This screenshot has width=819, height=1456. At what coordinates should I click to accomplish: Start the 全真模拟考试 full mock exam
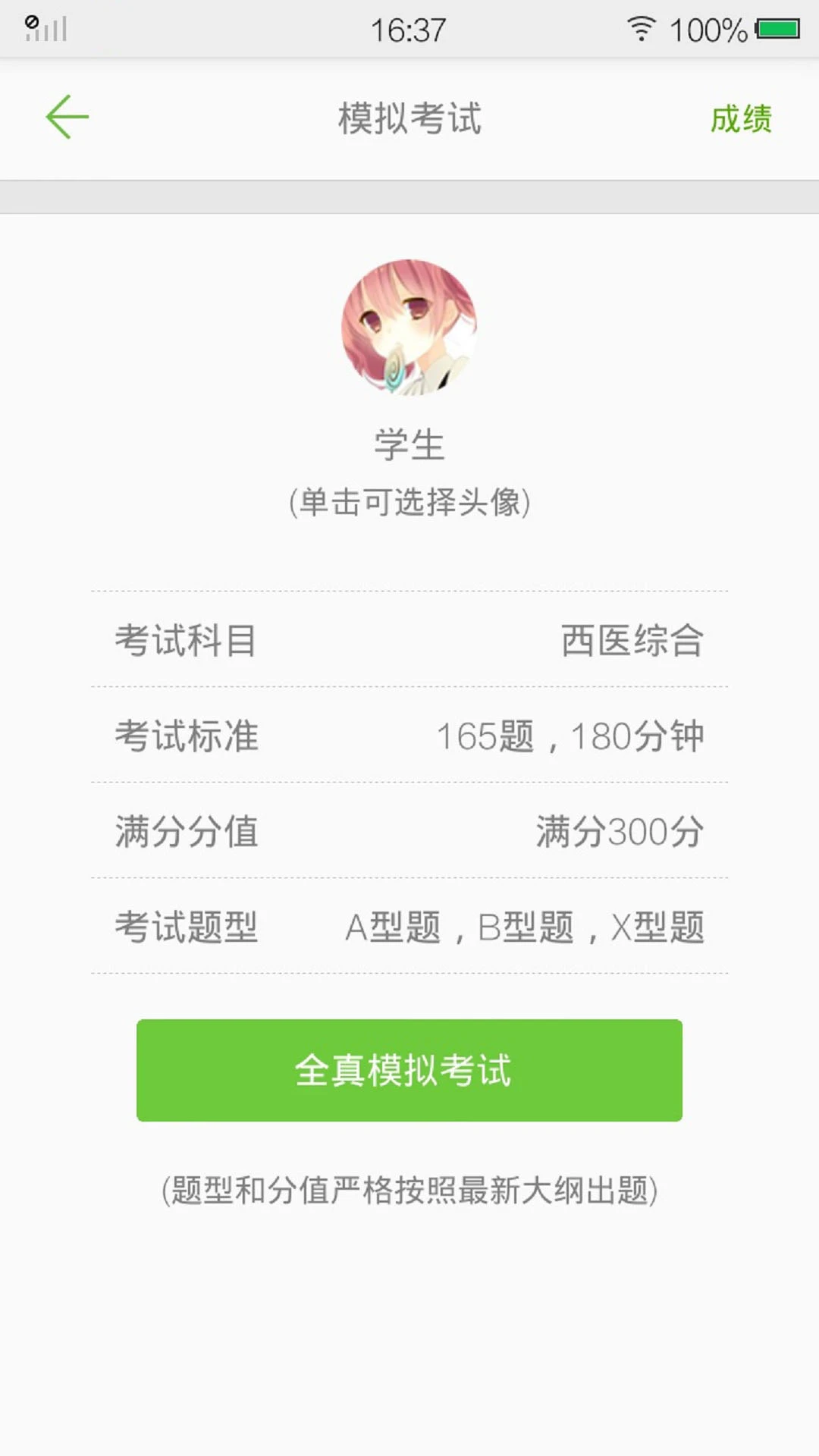[x=409, y=1069]
